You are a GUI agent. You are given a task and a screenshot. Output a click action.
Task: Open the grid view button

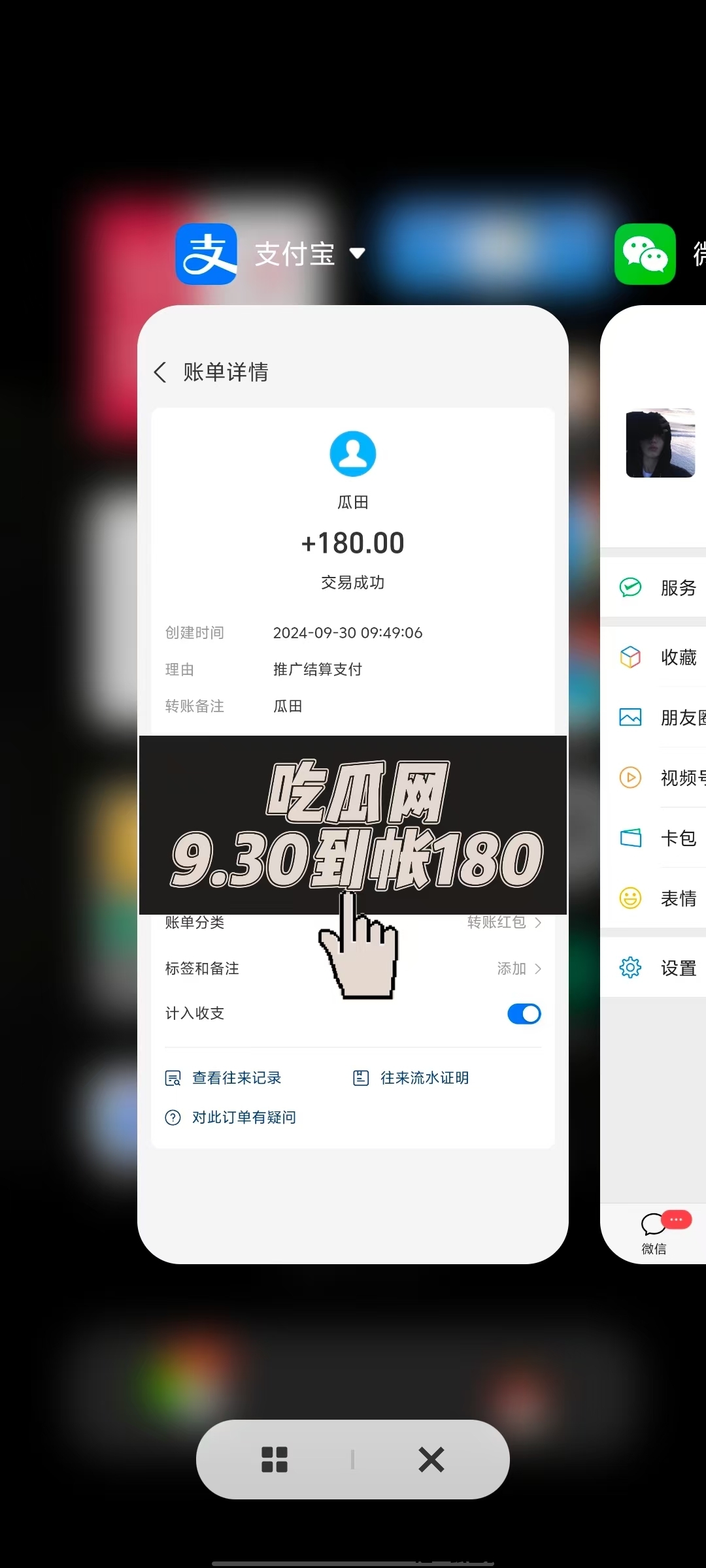275,1460
